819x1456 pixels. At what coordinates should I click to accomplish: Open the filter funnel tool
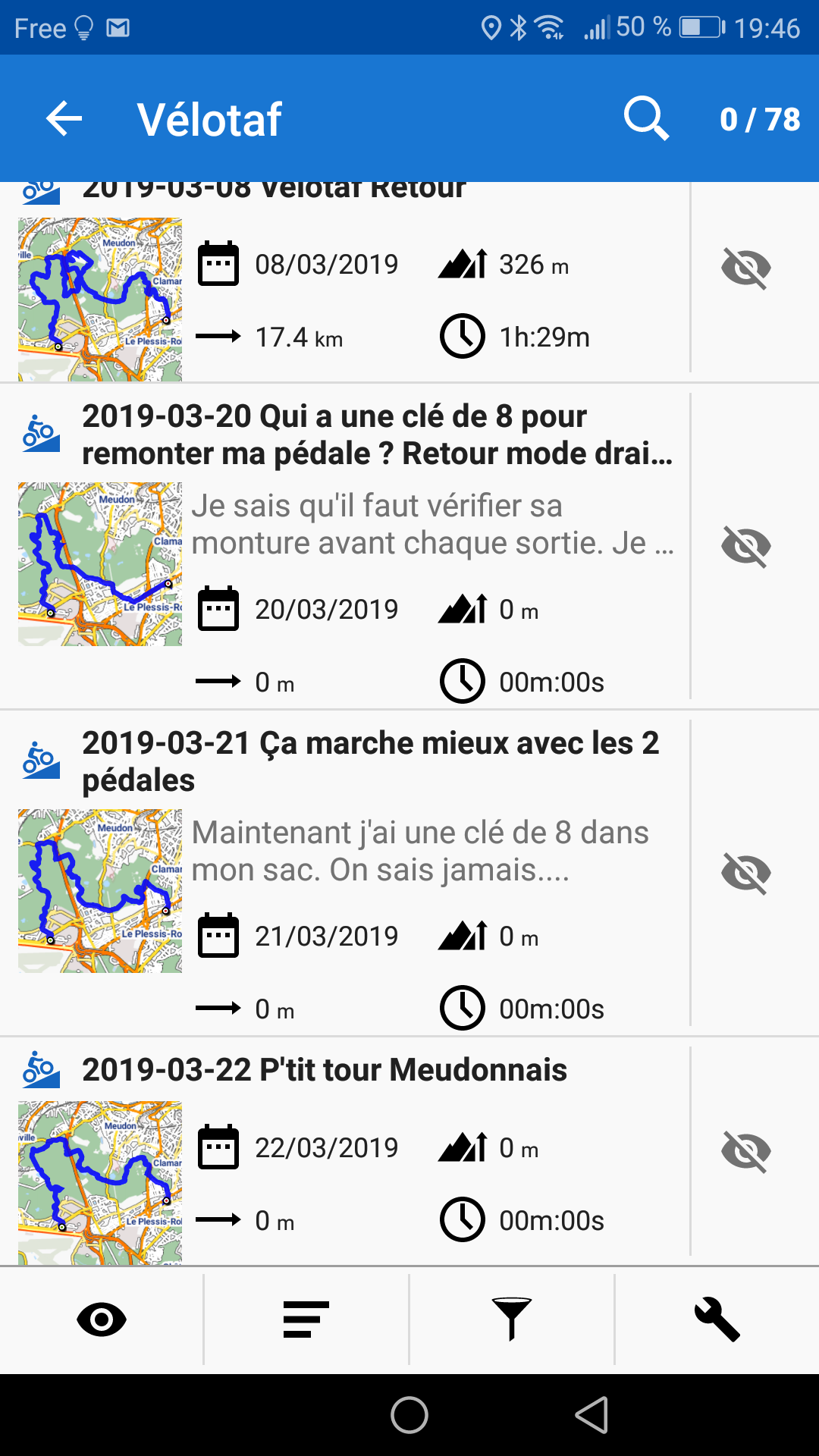pyautogui.click(x=512, y=1319)
